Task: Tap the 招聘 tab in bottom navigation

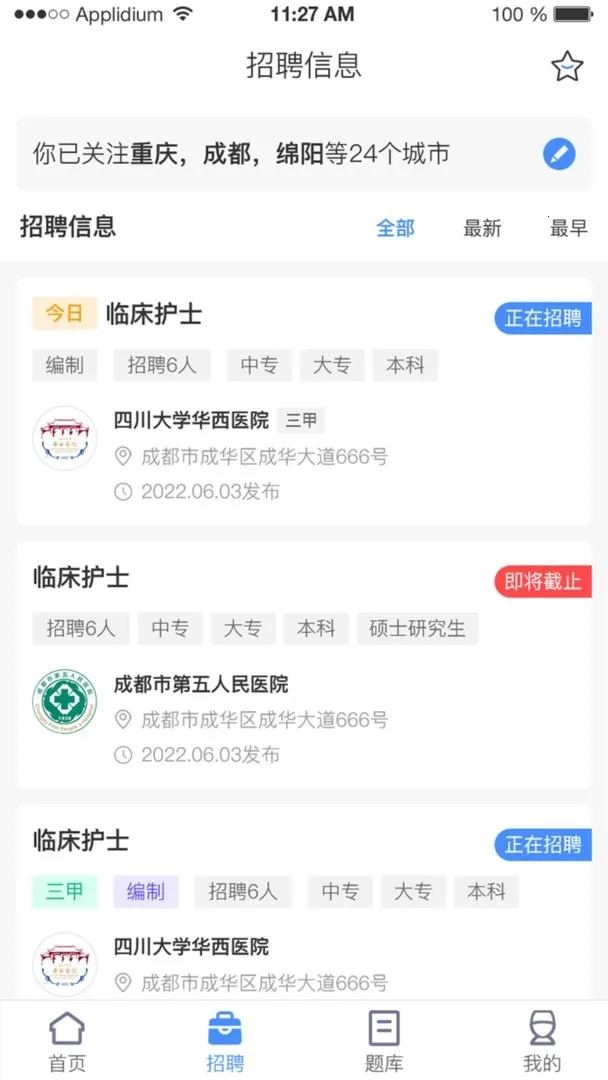Action: [x=225, y=1041]
